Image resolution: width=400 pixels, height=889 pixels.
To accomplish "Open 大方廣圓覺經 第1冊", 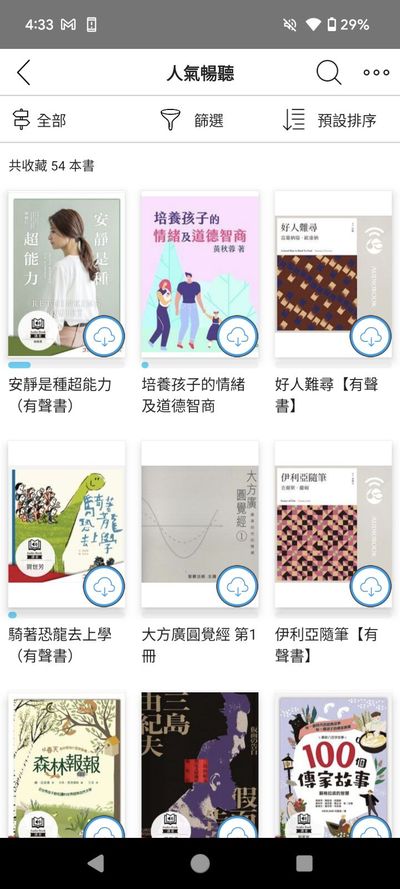I will pyautogui.click(x=199, y=524).
